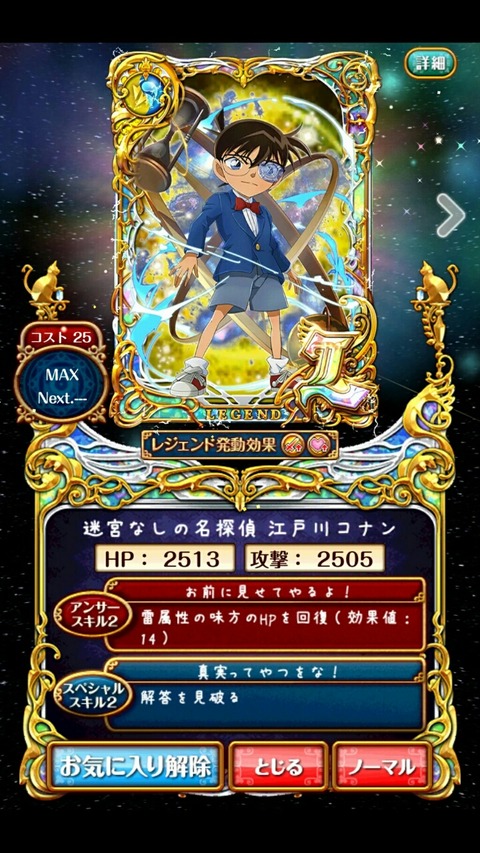Toggle the スペシャルスキル2 special skill badge
The image size is (480, 853).
[92, 694]
